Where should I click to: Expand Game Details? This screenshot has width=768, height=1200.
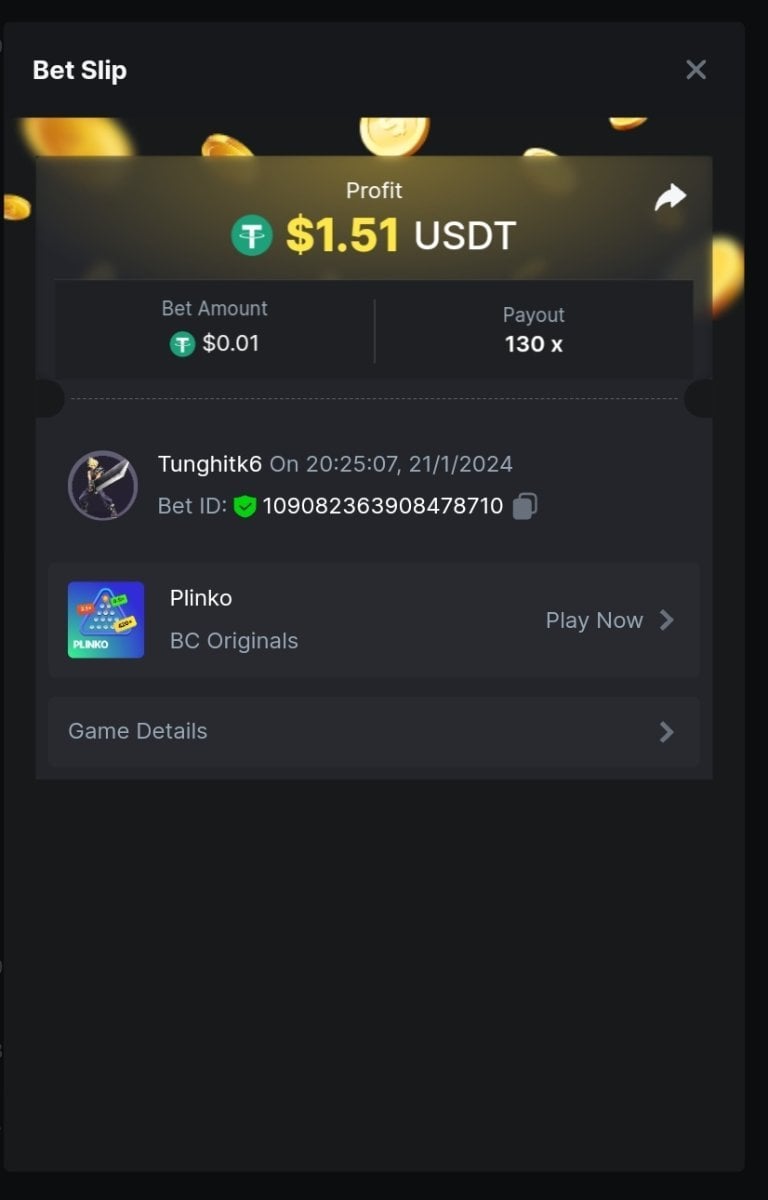(x=374, y=731)
